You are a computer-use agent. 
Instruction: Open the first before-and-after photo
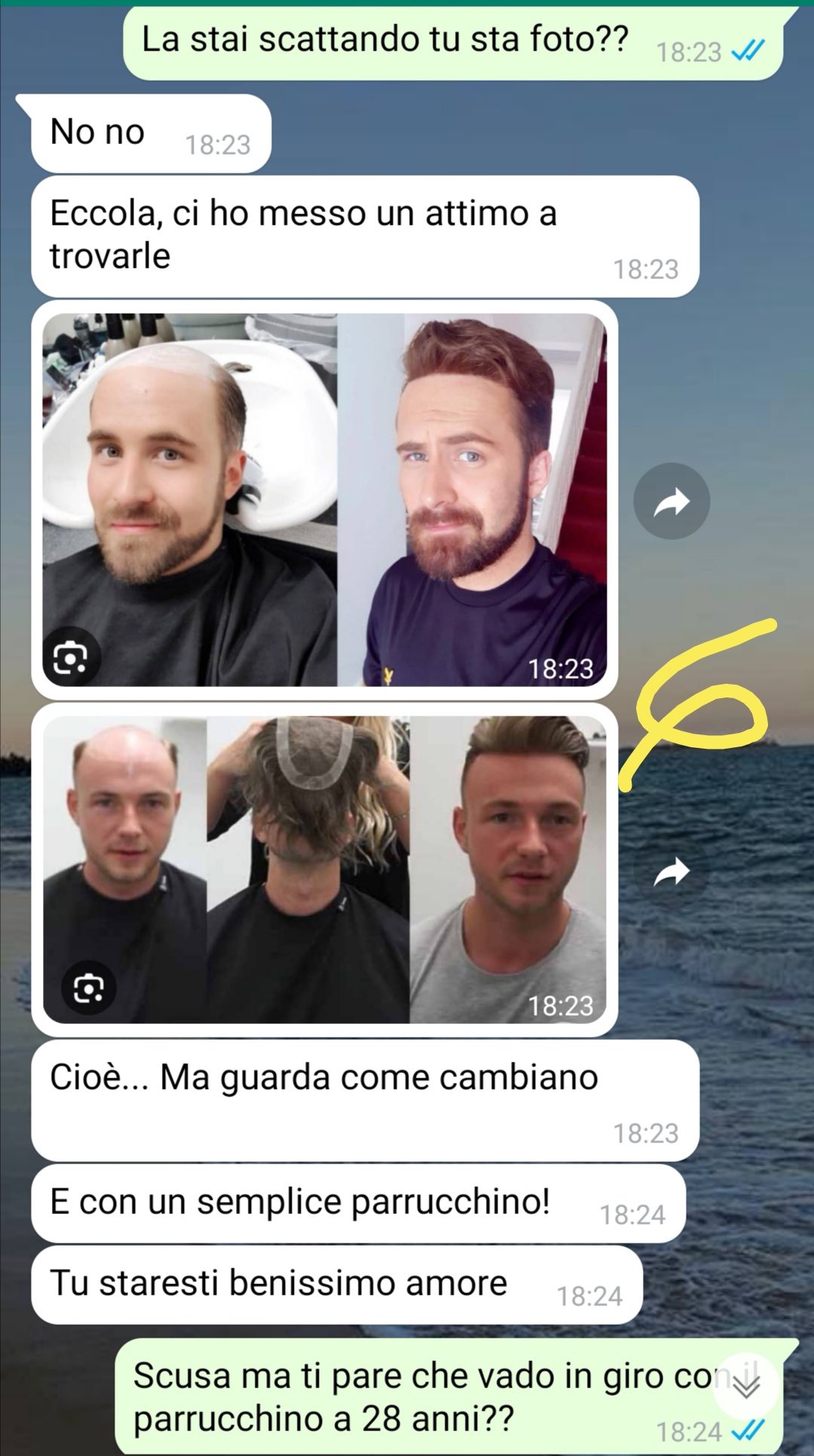(x=324, y=499)
